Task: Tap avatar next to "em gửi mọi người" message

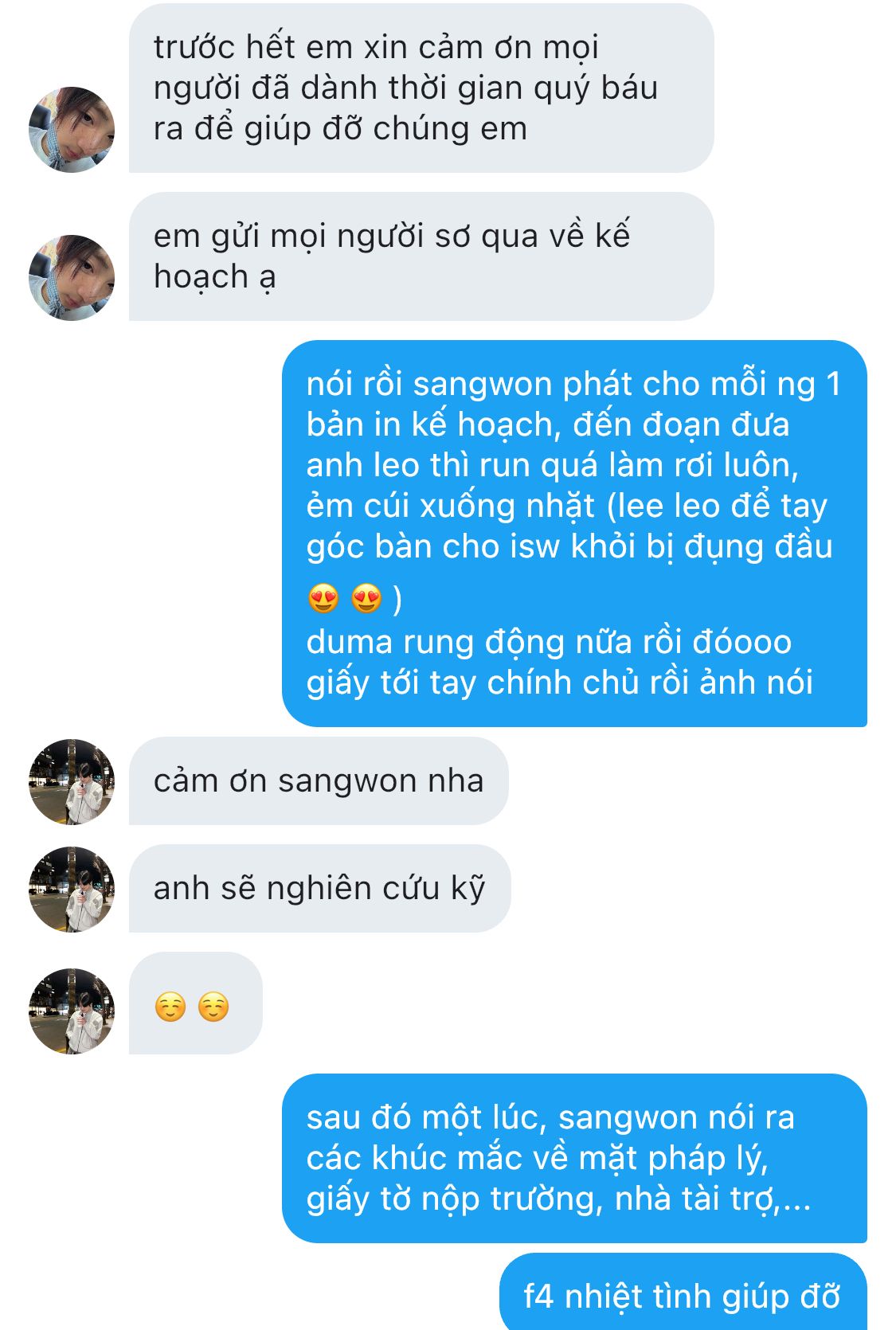Action: pos(72,278)
